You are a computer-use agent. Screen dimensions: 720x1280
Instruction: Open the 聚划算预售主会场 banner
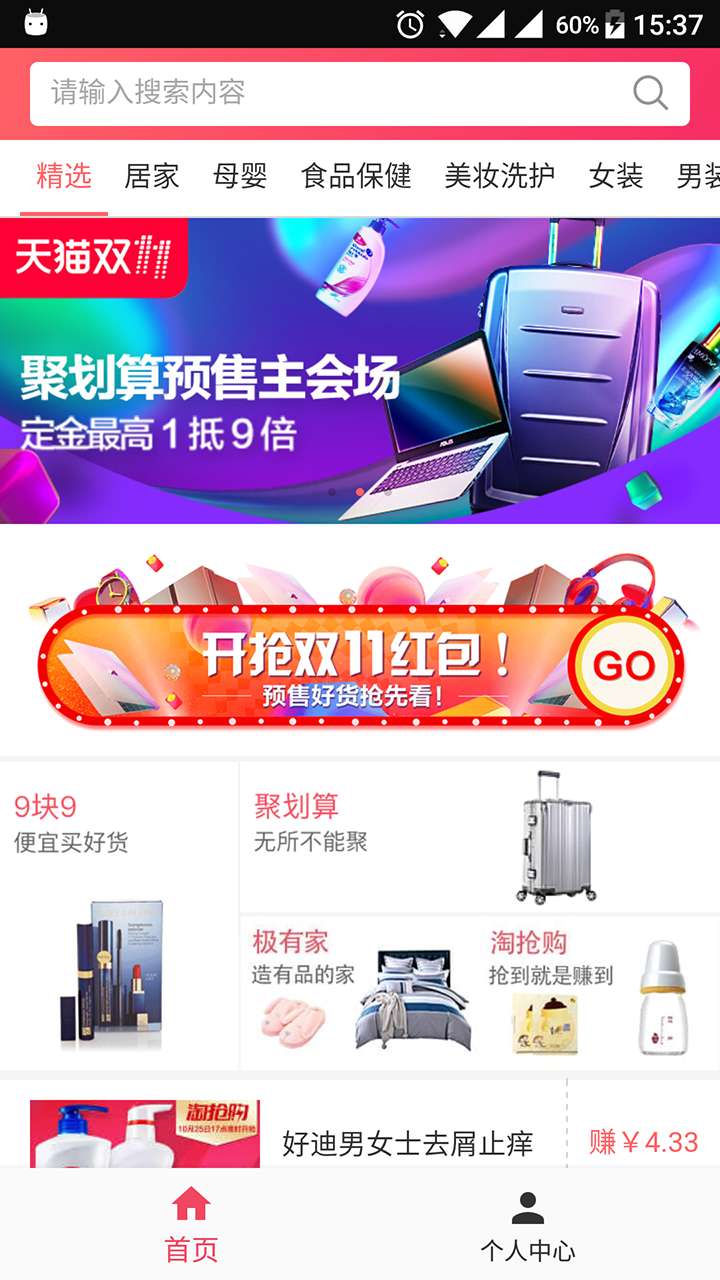pos(360,371)
